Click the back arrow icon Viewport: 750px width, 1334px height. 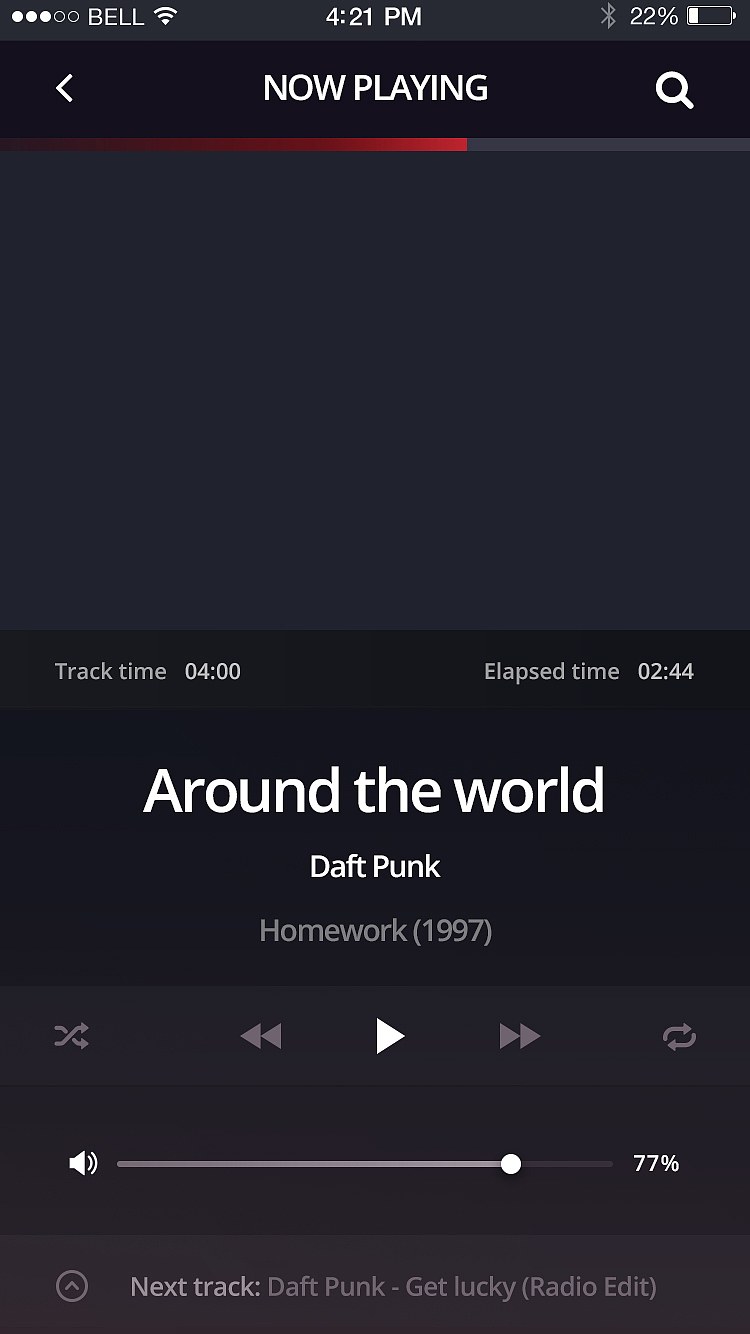tap(64, 88)
